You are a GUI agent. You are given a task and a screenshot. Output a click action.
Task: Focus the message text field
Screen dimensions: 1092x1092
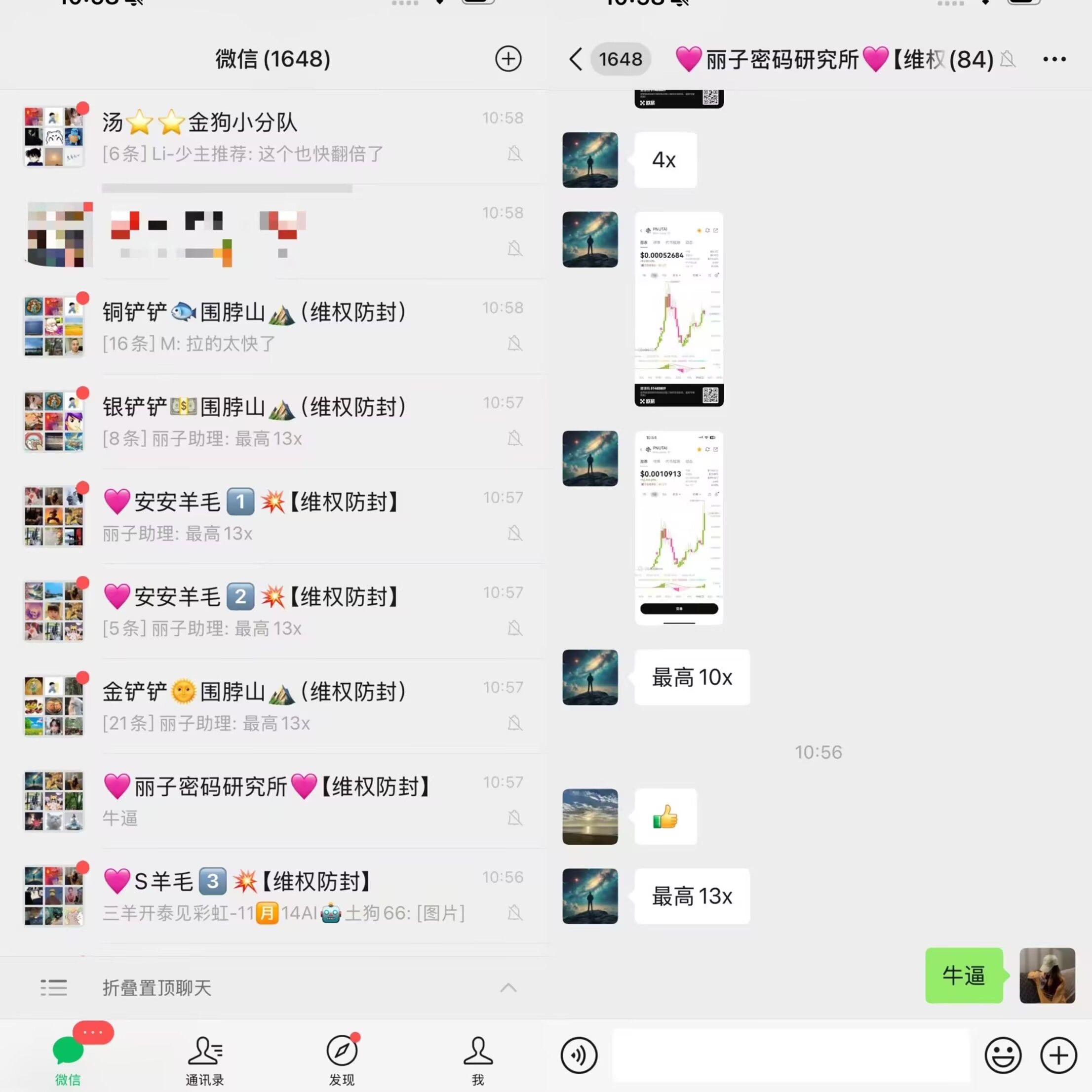790,1054
